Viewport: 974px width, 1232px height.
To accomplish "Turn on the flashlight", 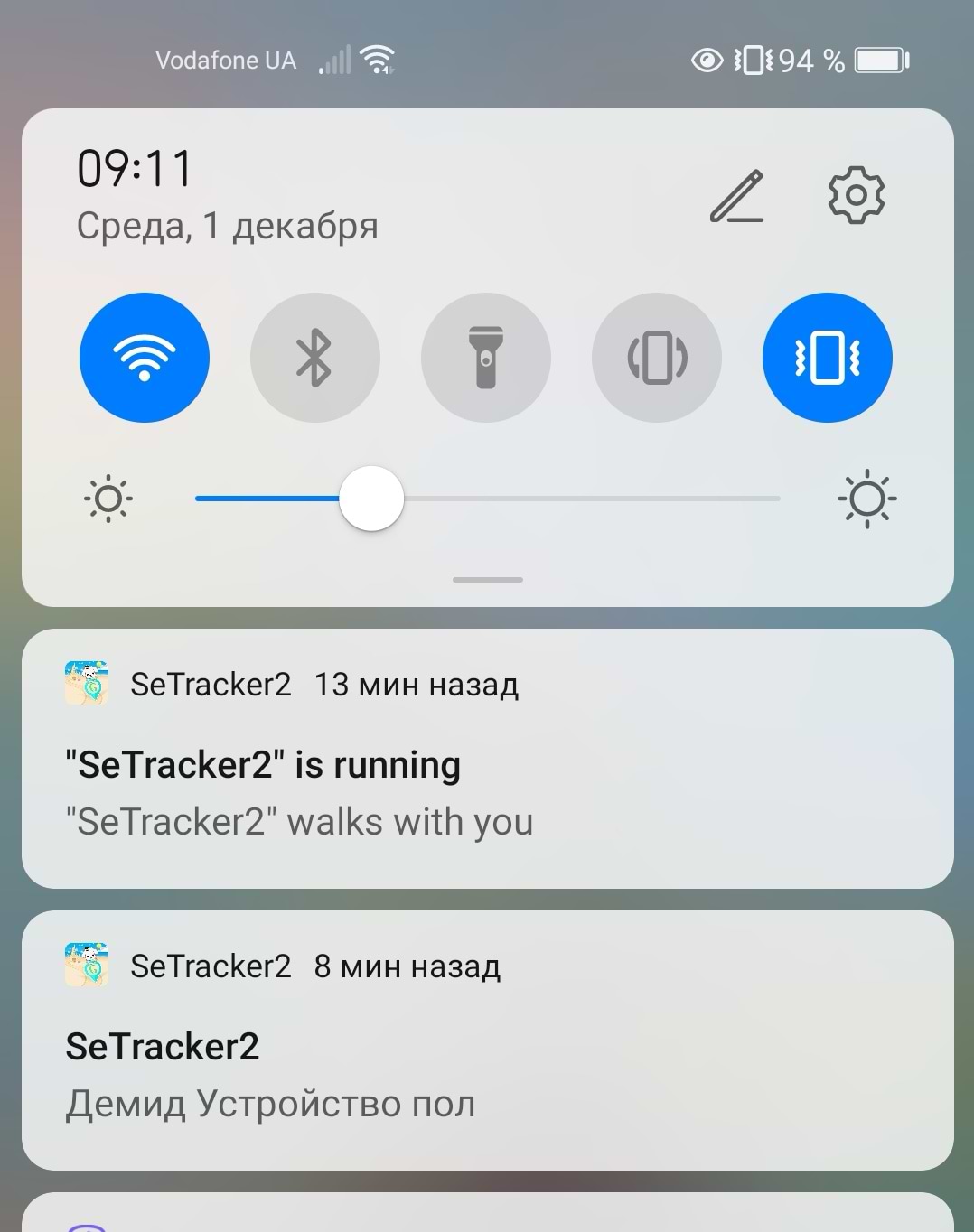I will point(485,358).
